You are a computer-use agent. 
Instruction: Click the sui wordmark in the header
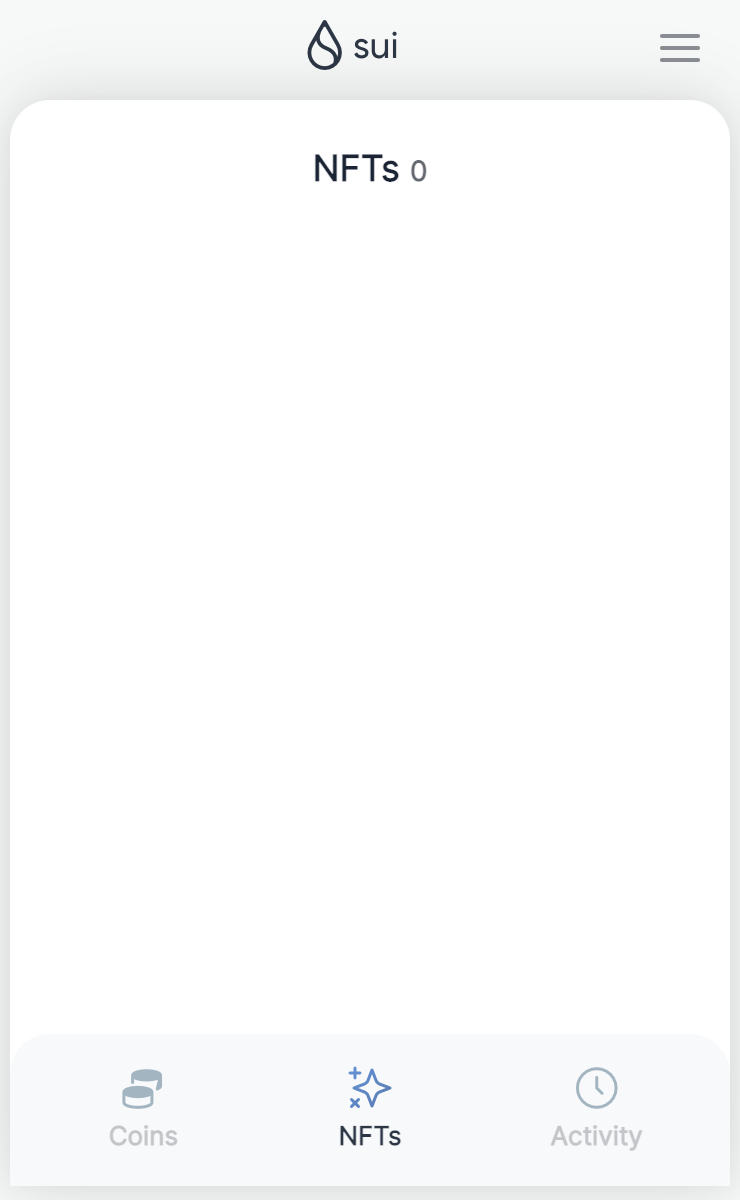click(376, 45)
